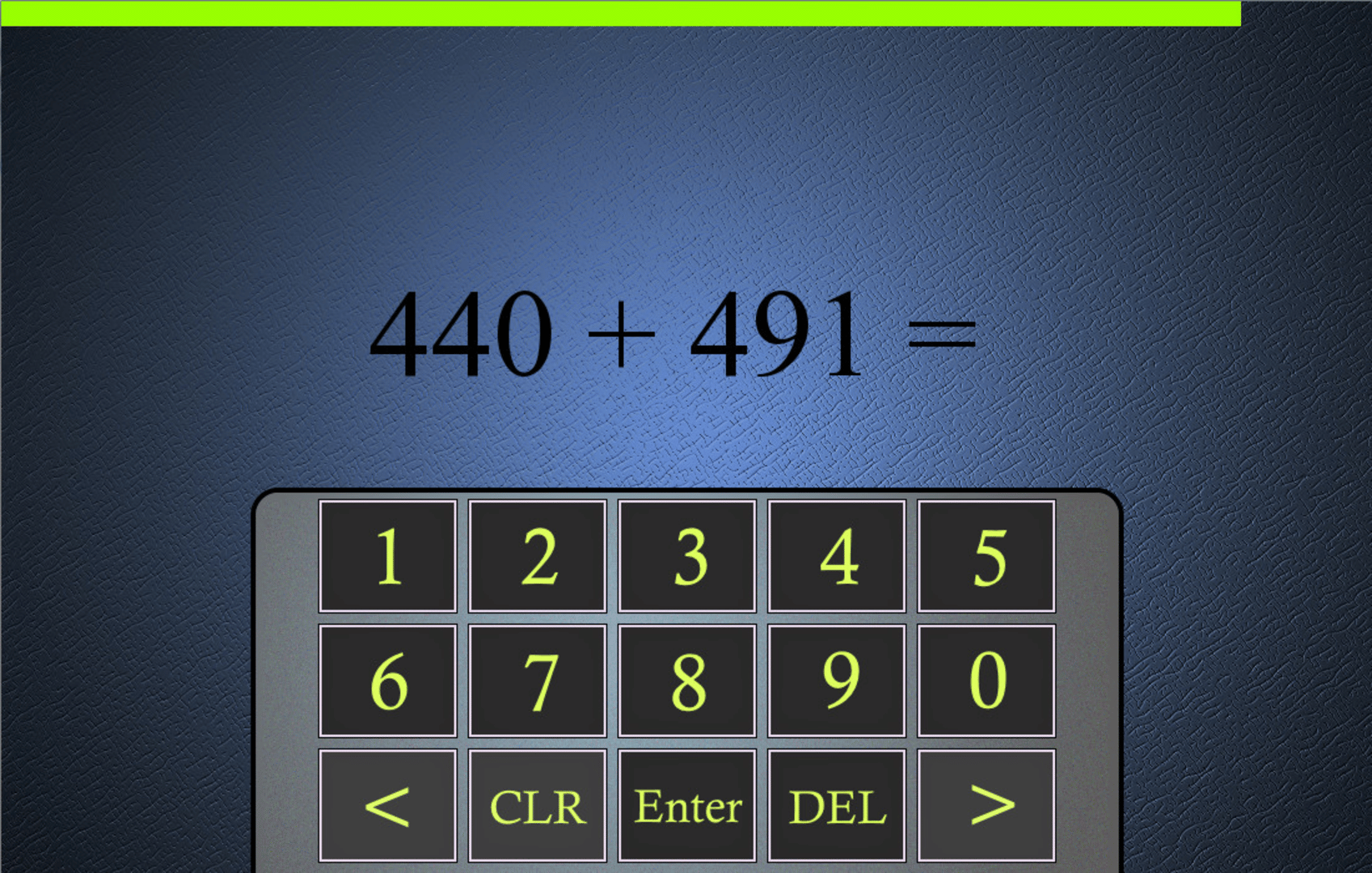Image resolution: width=1372 pixels, height=873 pixels.
Task: Tap the number 5 key
Action: pos(986,556)
